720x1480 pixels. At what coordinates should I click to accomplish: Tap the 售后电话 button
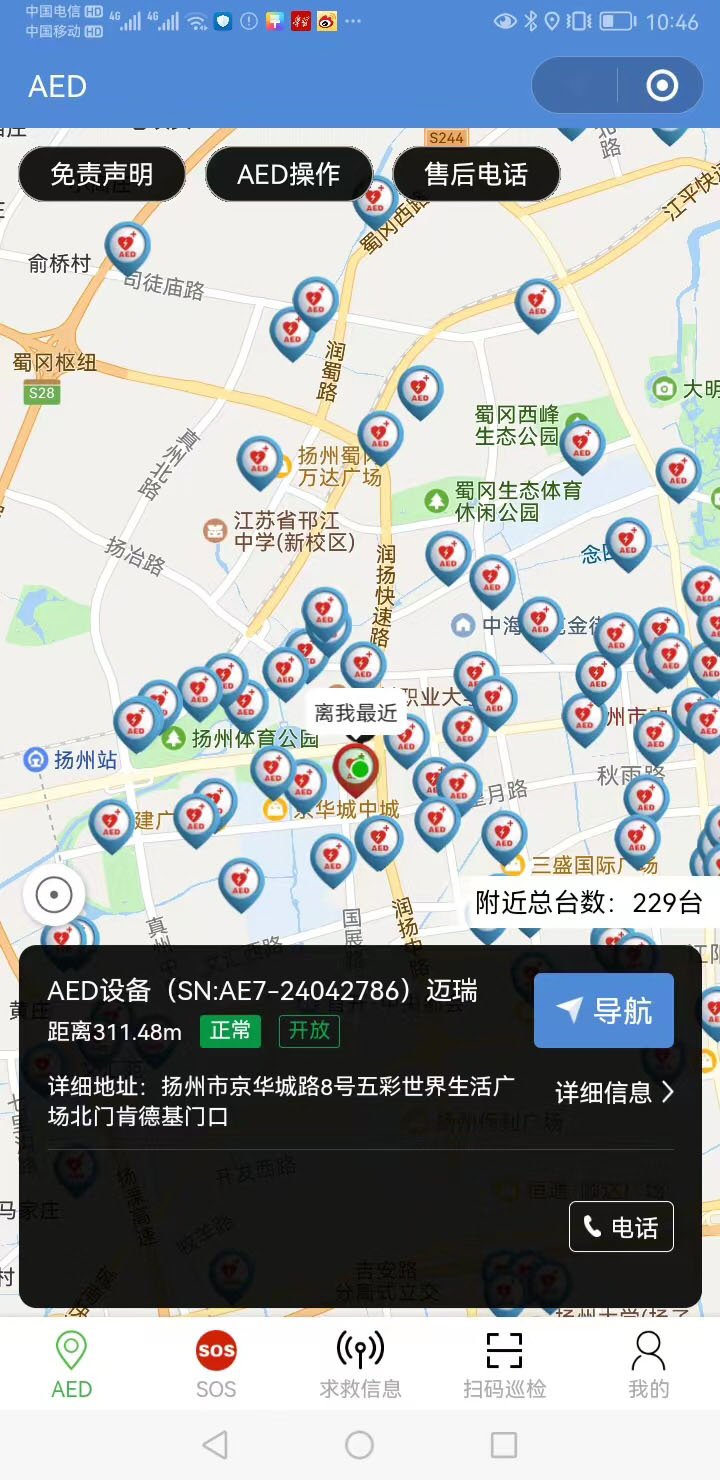coord(476,175)
